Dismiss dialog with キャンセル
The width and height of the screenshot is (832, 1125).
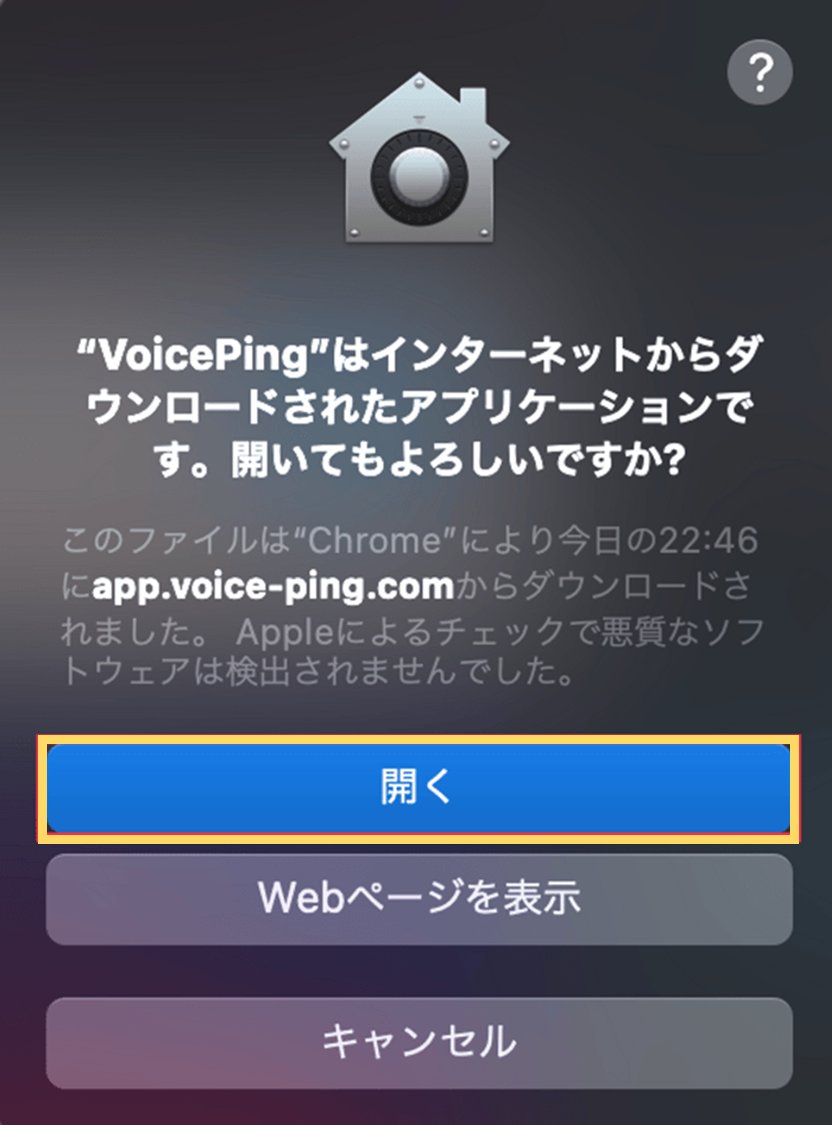(x=418, y=1042)
